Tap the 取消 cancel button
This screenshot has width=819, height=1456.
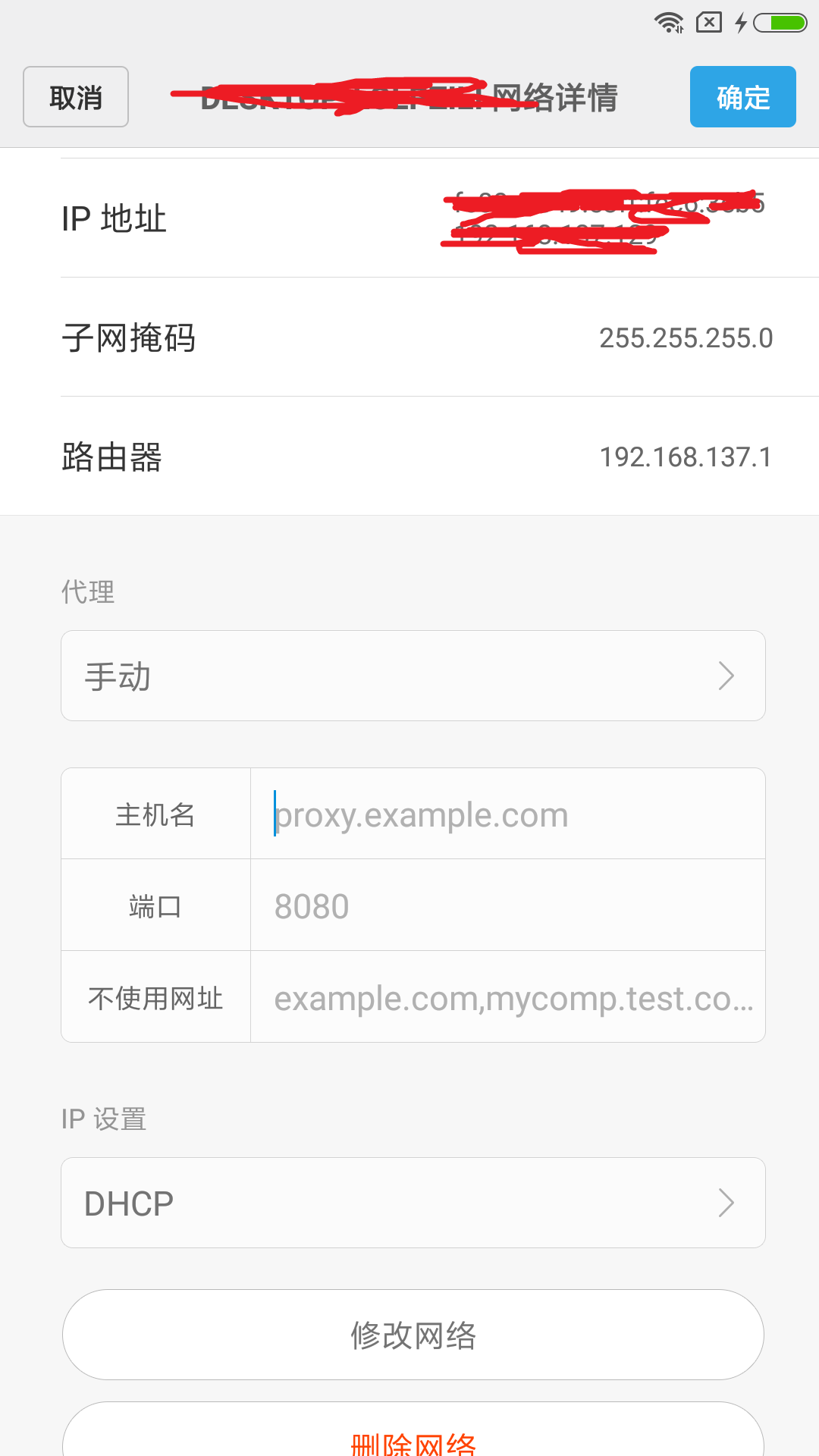pos(76,97)
